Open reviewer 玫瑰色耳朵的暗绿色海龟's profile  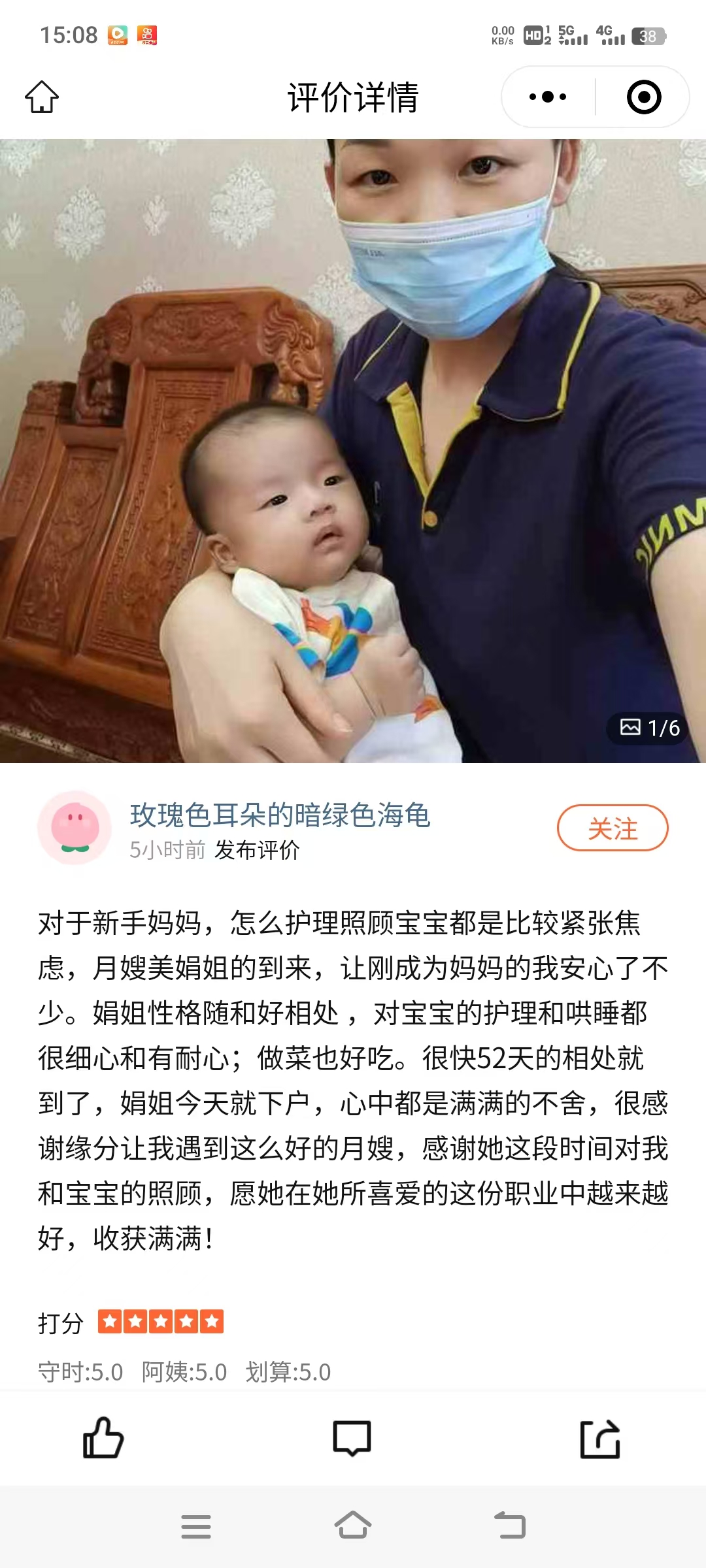point(280,815)
